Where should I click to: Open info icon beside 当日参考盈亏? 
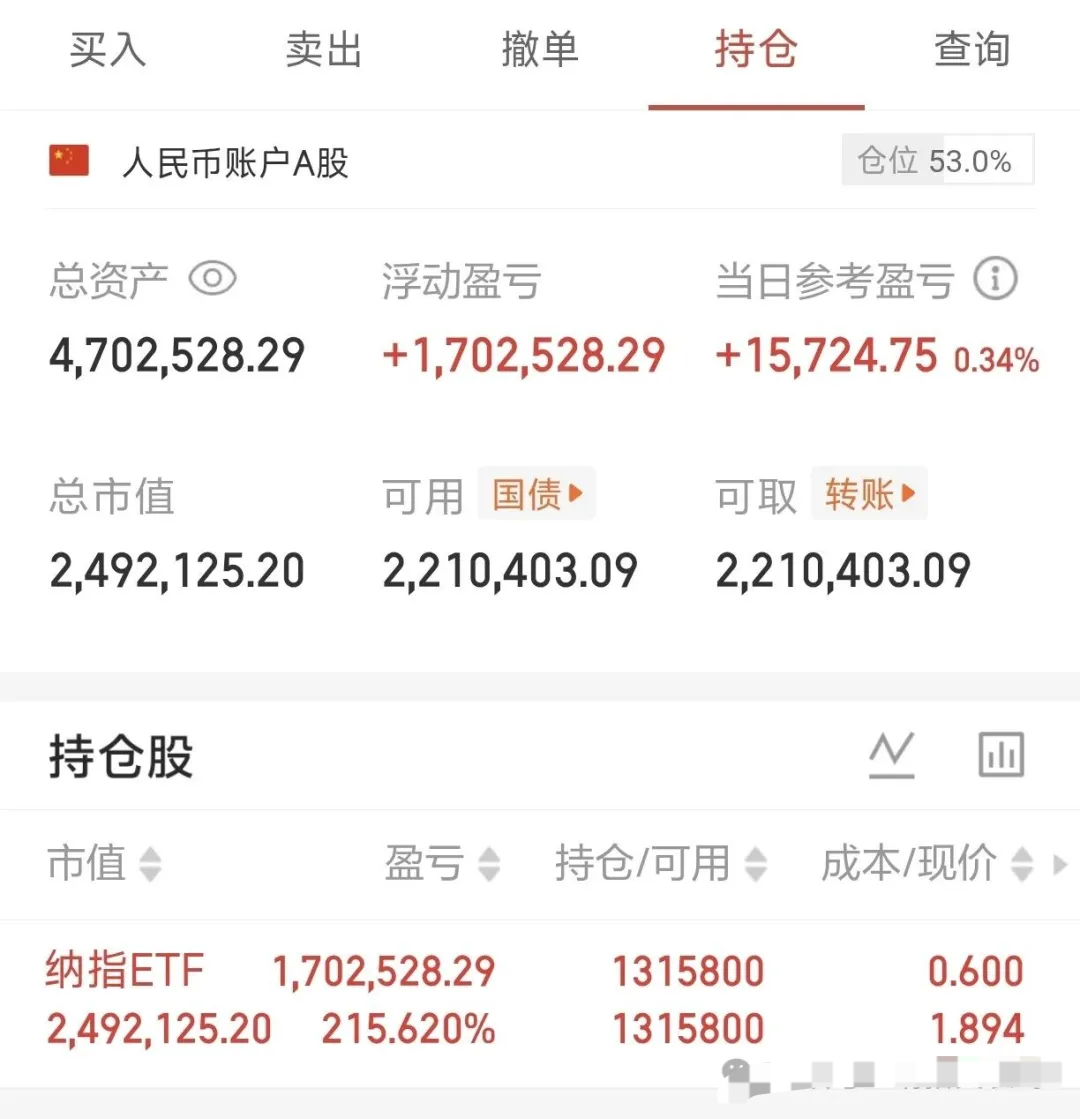995,278
